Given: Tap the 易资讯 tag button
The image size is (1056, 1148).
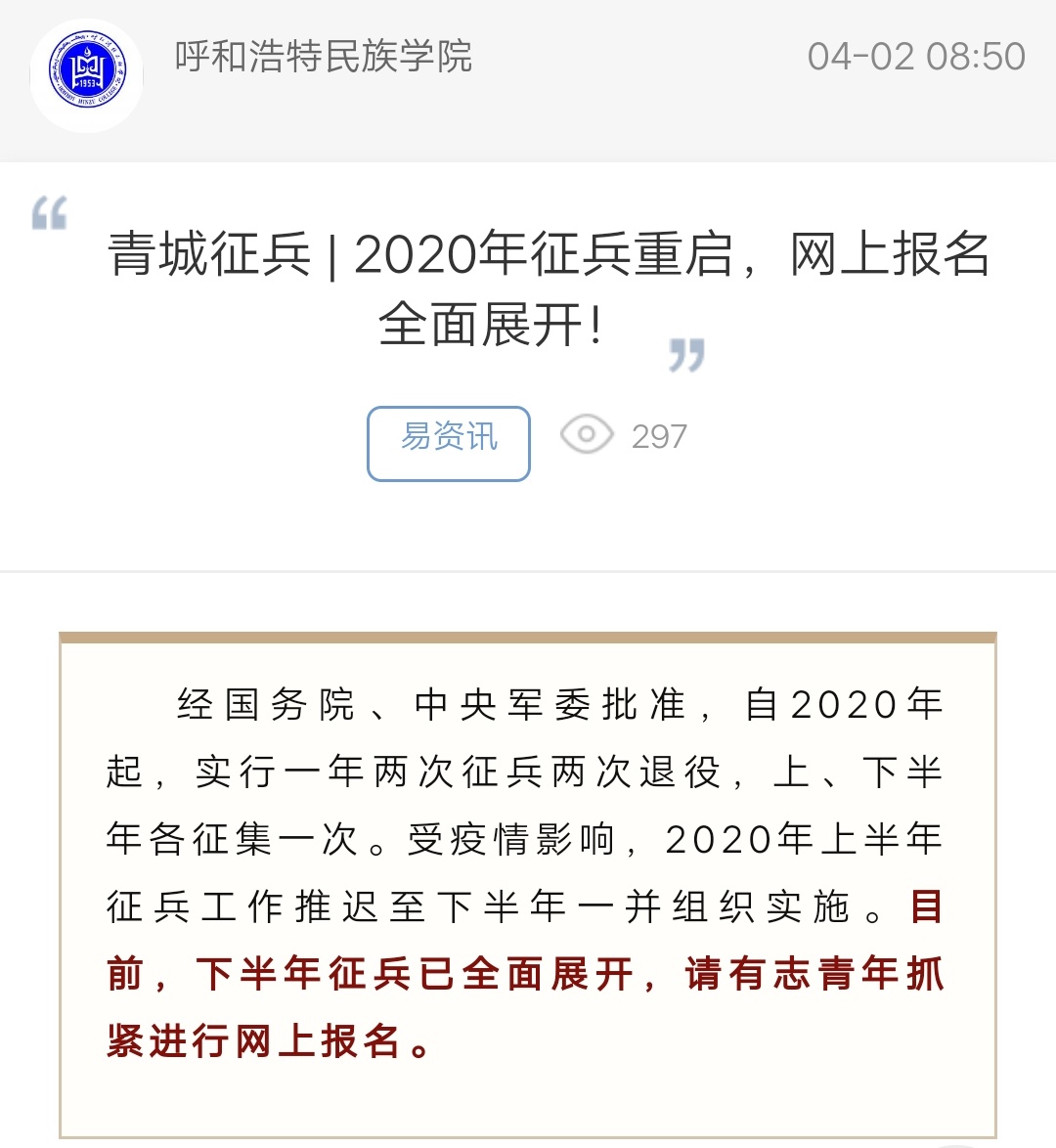Looking at the screenshot, I should (449, 443).
